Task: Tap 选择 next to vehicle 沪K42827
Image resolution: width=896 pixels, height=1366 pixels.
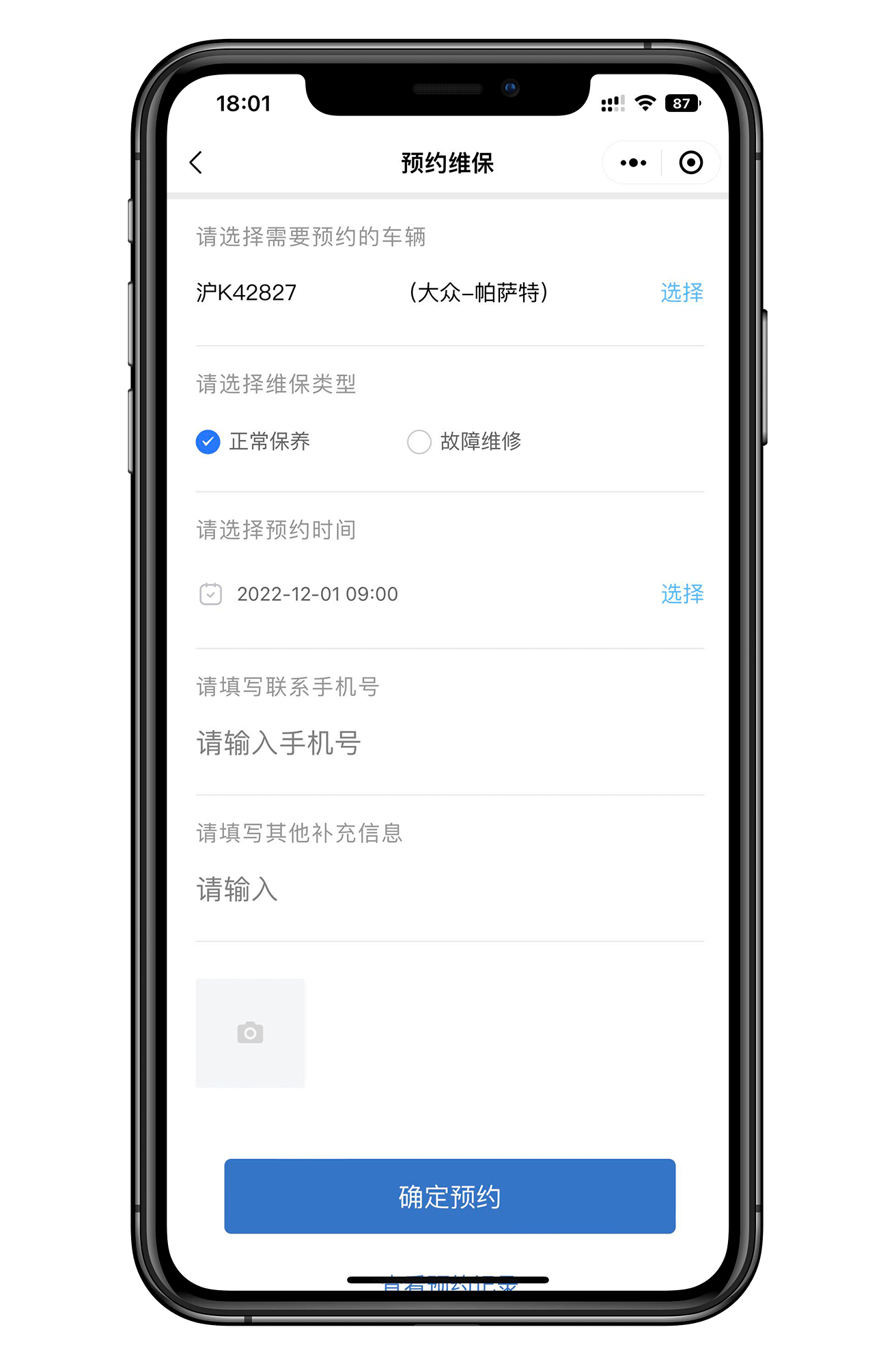Action: point(682,292)
